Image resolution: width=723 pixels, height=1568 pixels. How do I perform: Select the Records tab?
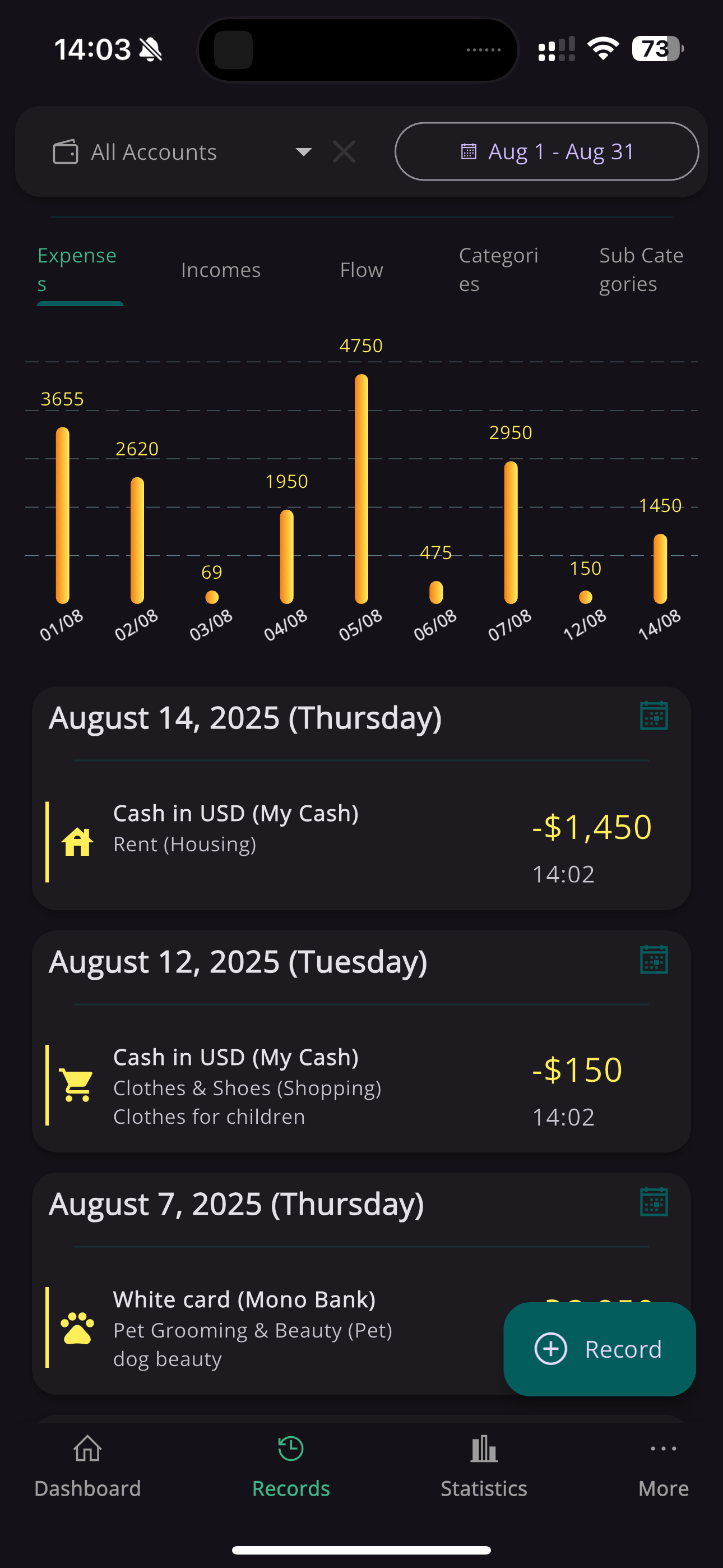click(291, 1466)
